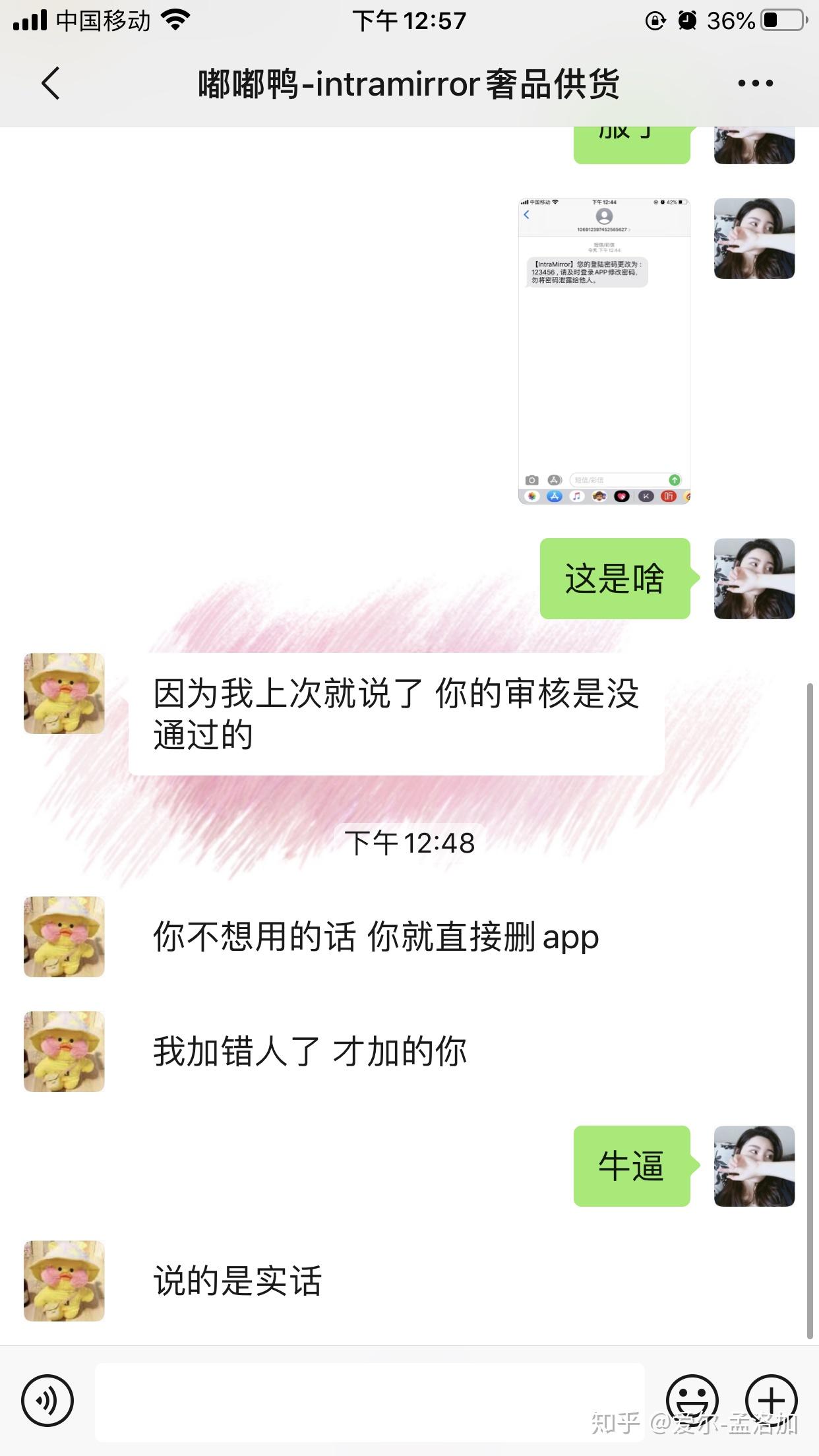
Task: Tap your avatar next to the 牛逼 message
Action: (x=754, y=1165)
